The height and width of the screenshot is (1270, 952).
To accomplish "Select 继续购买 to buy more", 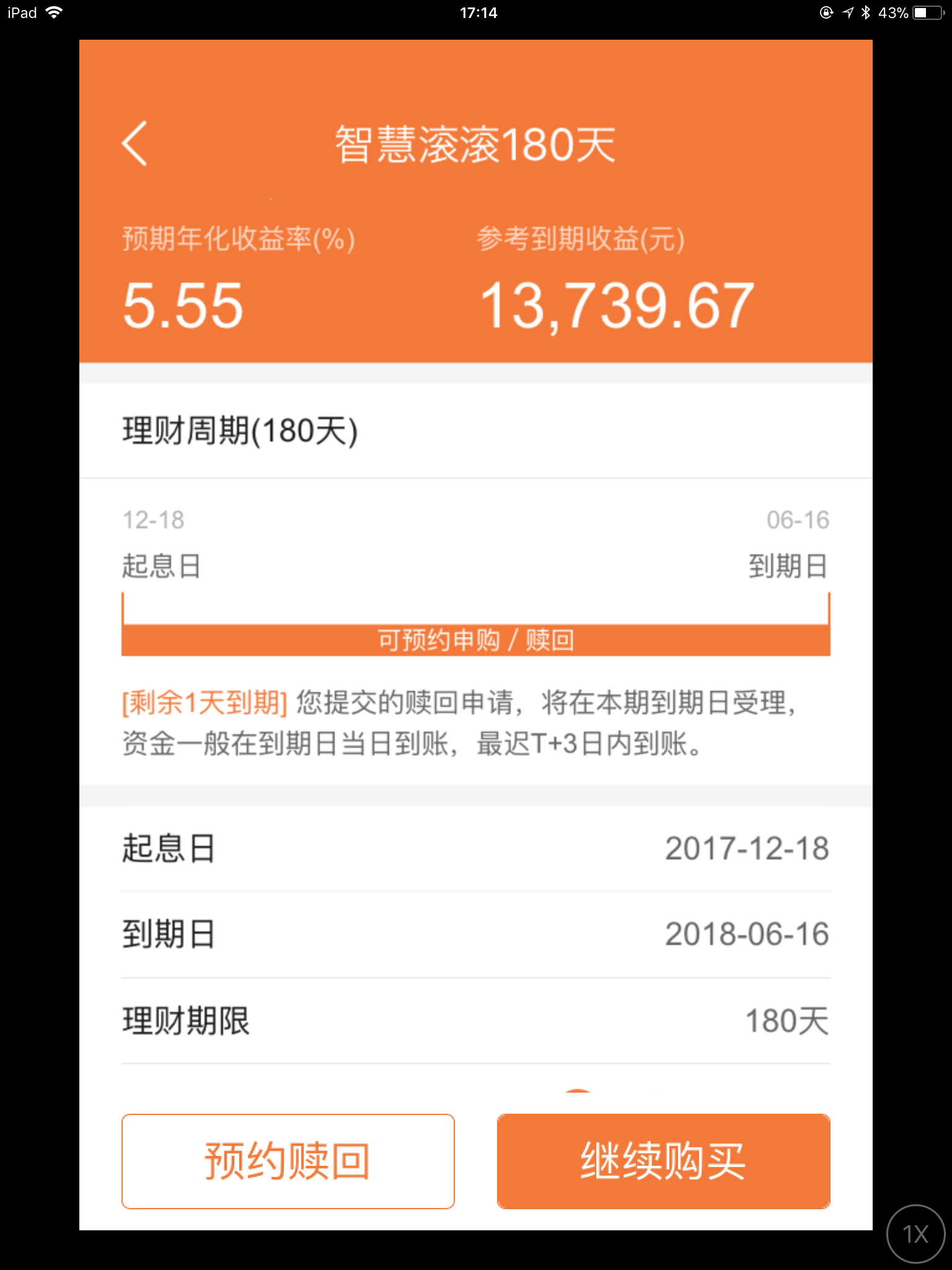I will 663,1161.
